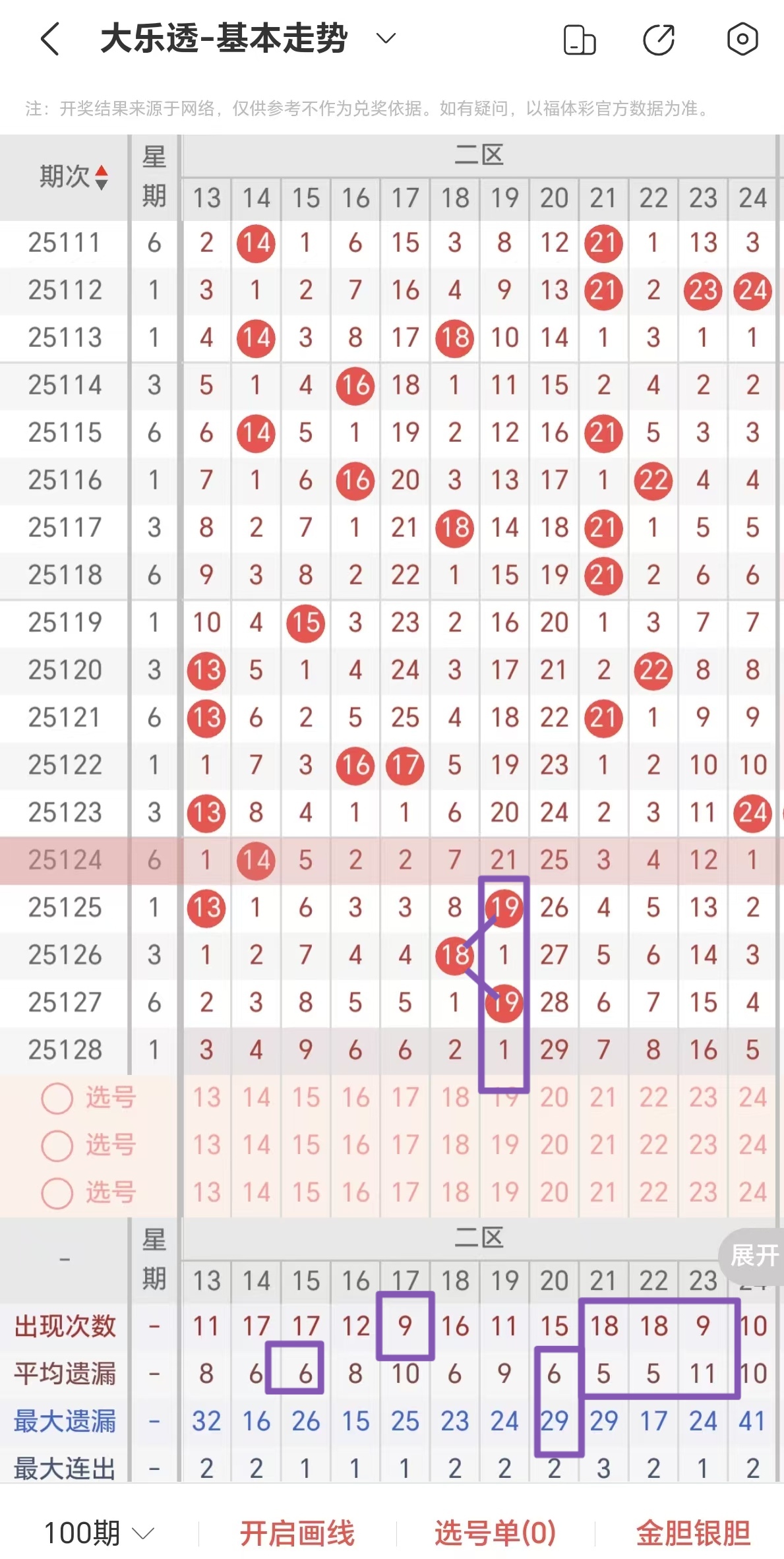Image resolution: width=784 pixels, height=1559 pixels.
Task: Select the first 选号 circle selector
Action: coord(57,1099)
